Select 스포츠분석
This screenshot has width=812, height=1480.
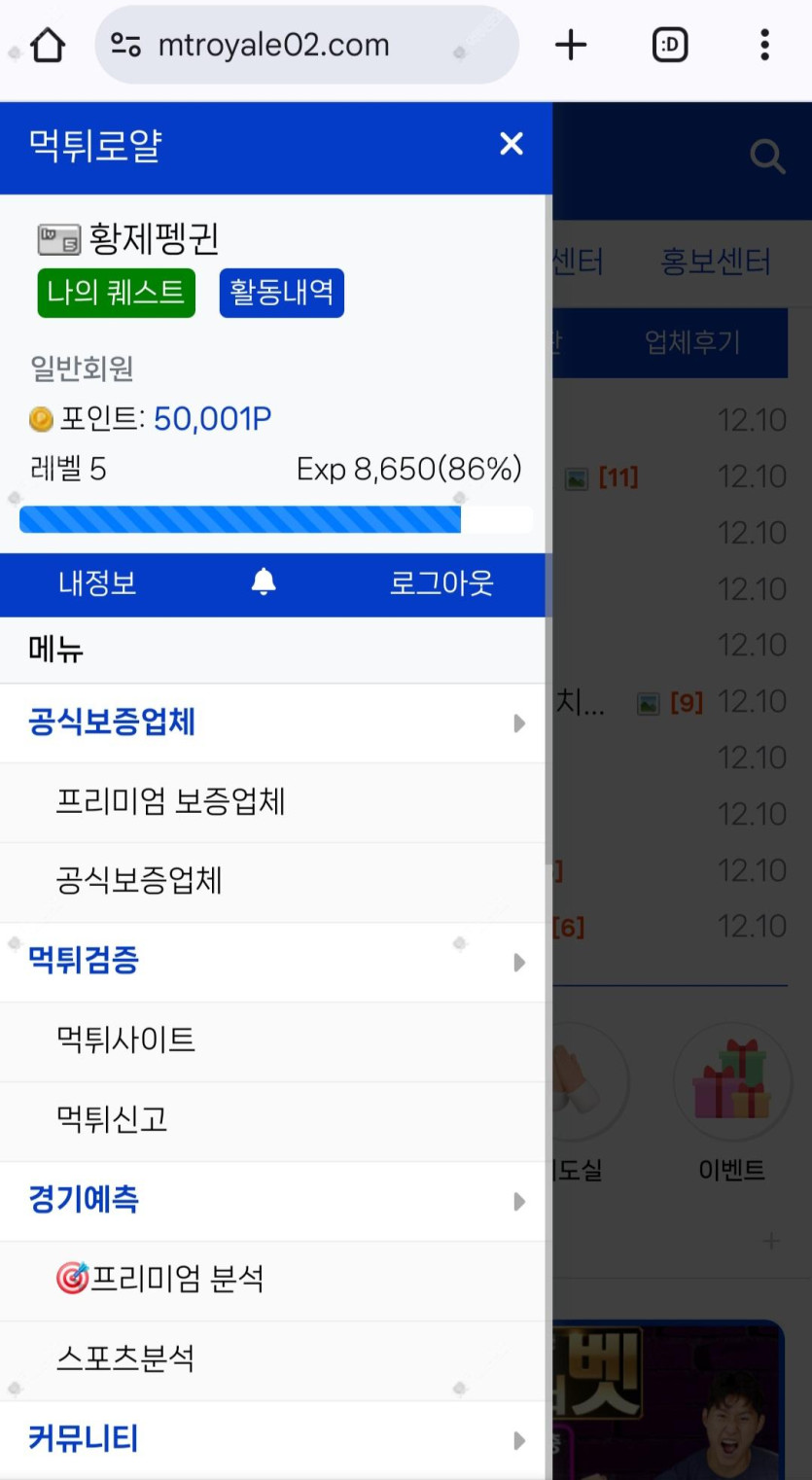126,1359
